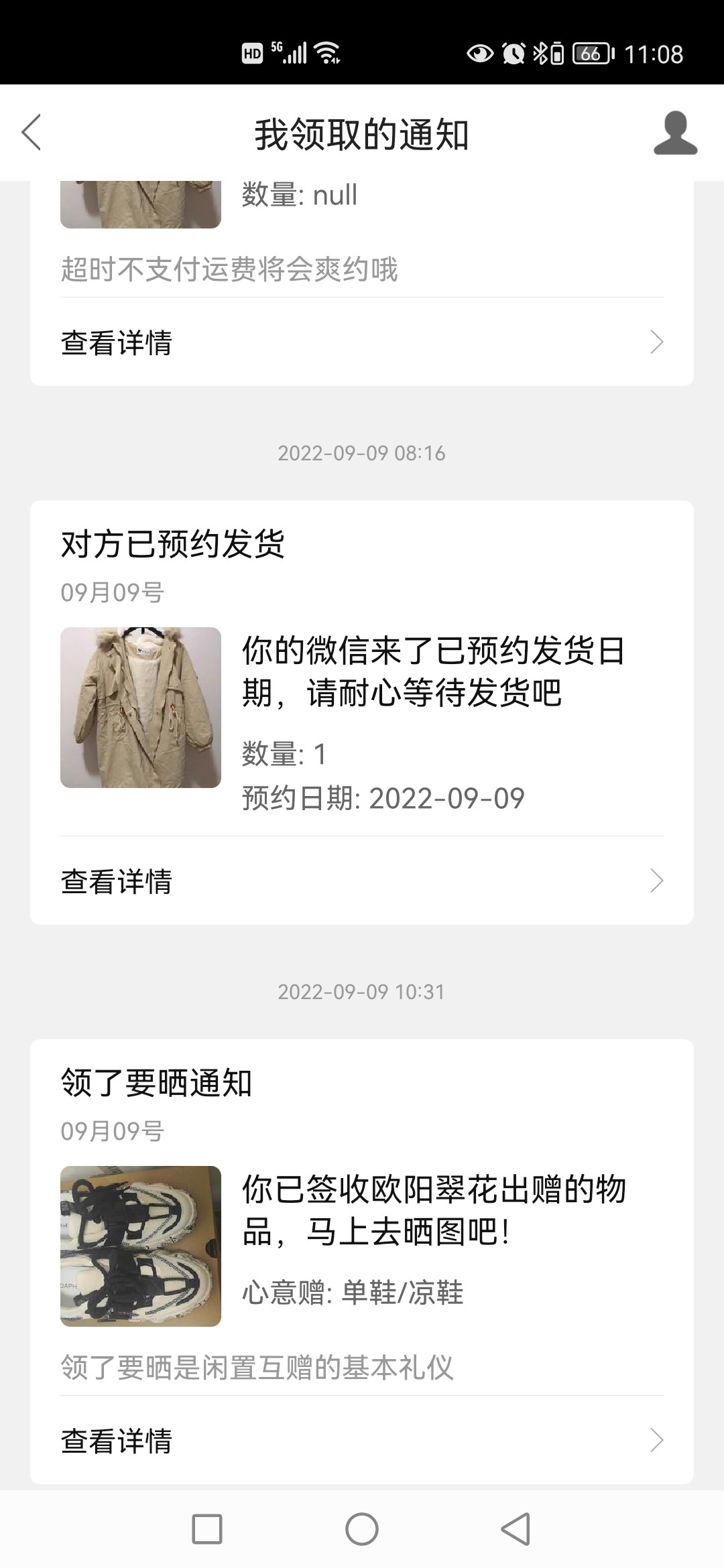Open recent apps from navigation bar
Screen dimensions: 724x1568
click(x=207, y=1530)
